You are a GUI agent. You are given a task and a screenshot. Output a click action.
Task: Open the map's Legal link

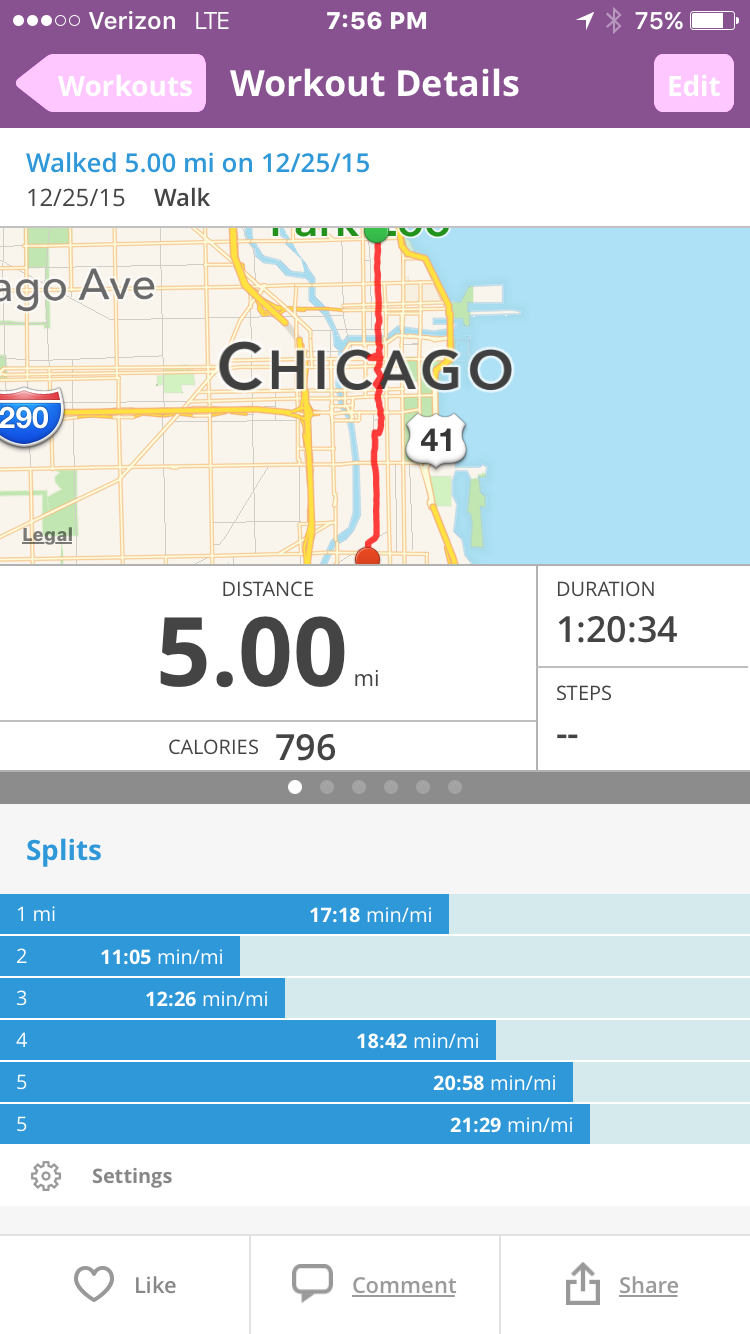[x=47, y=535]
